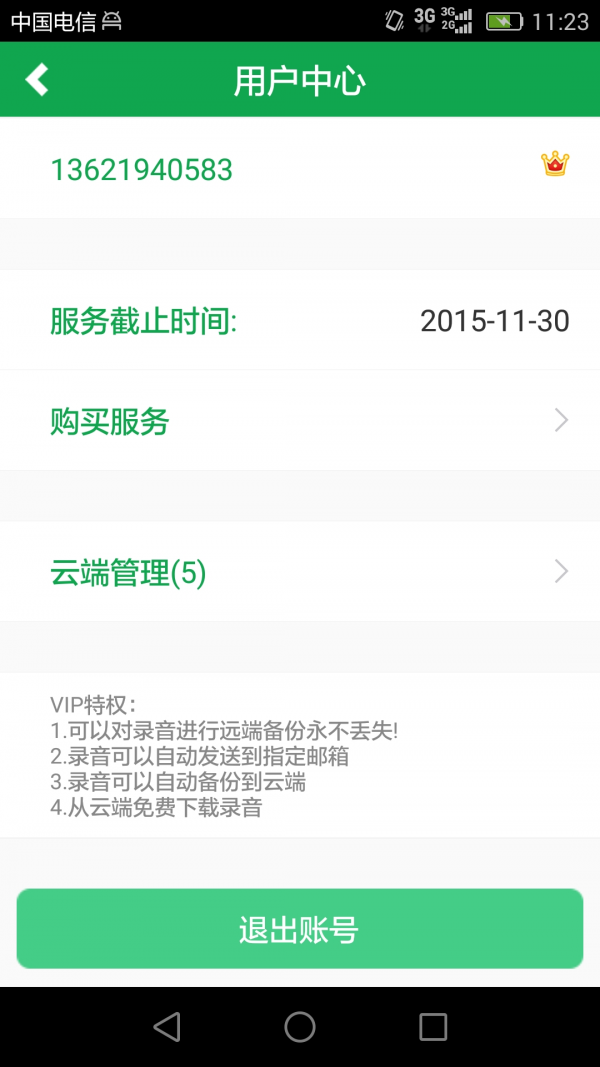Screen dimensions: 600x1067
Task: Open the system recent apps button
Action: pyautogui.click(x=433, y=1026)
